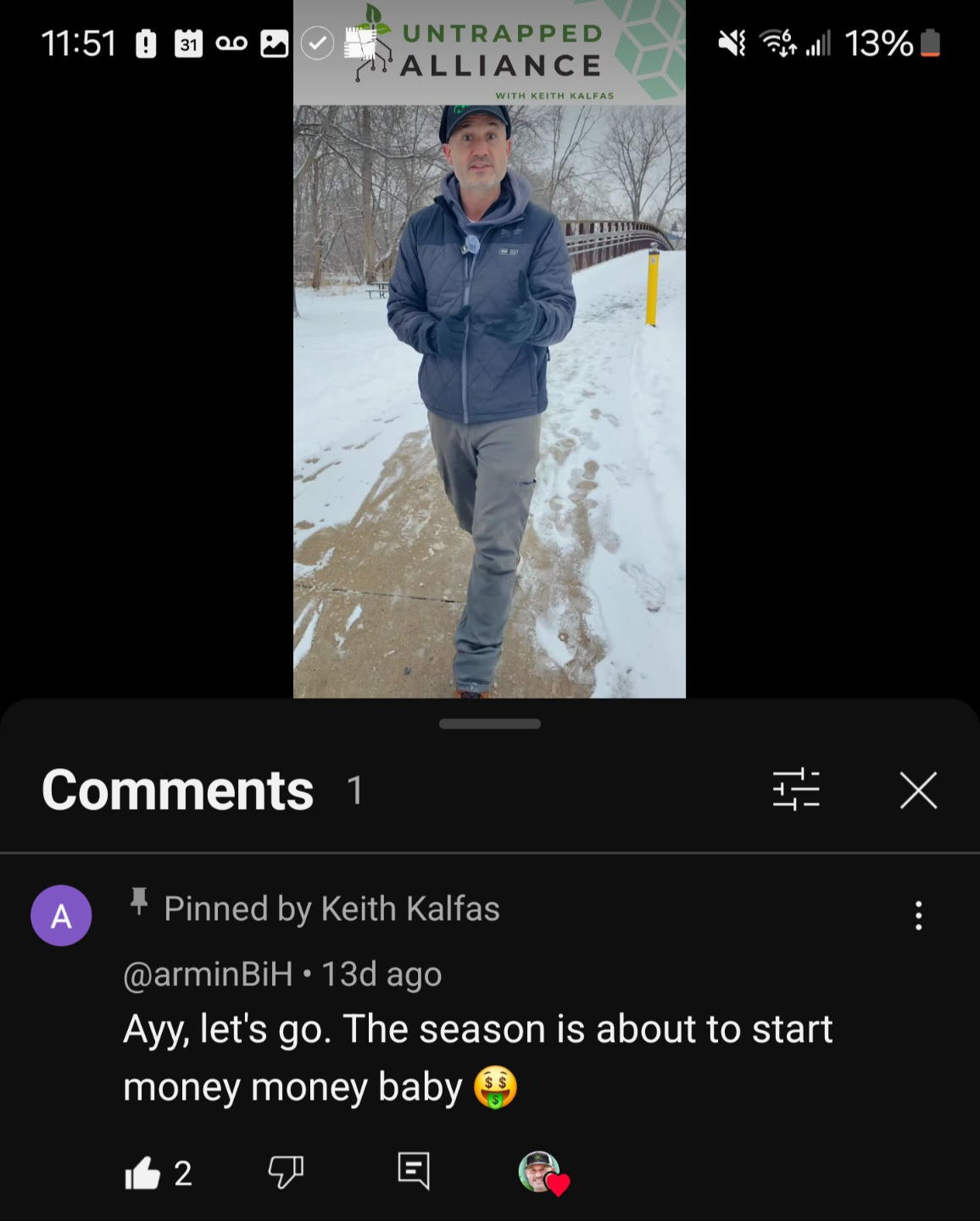
Task: Reply to @arminBiH's comment
Action: [x=414, y=1171]
